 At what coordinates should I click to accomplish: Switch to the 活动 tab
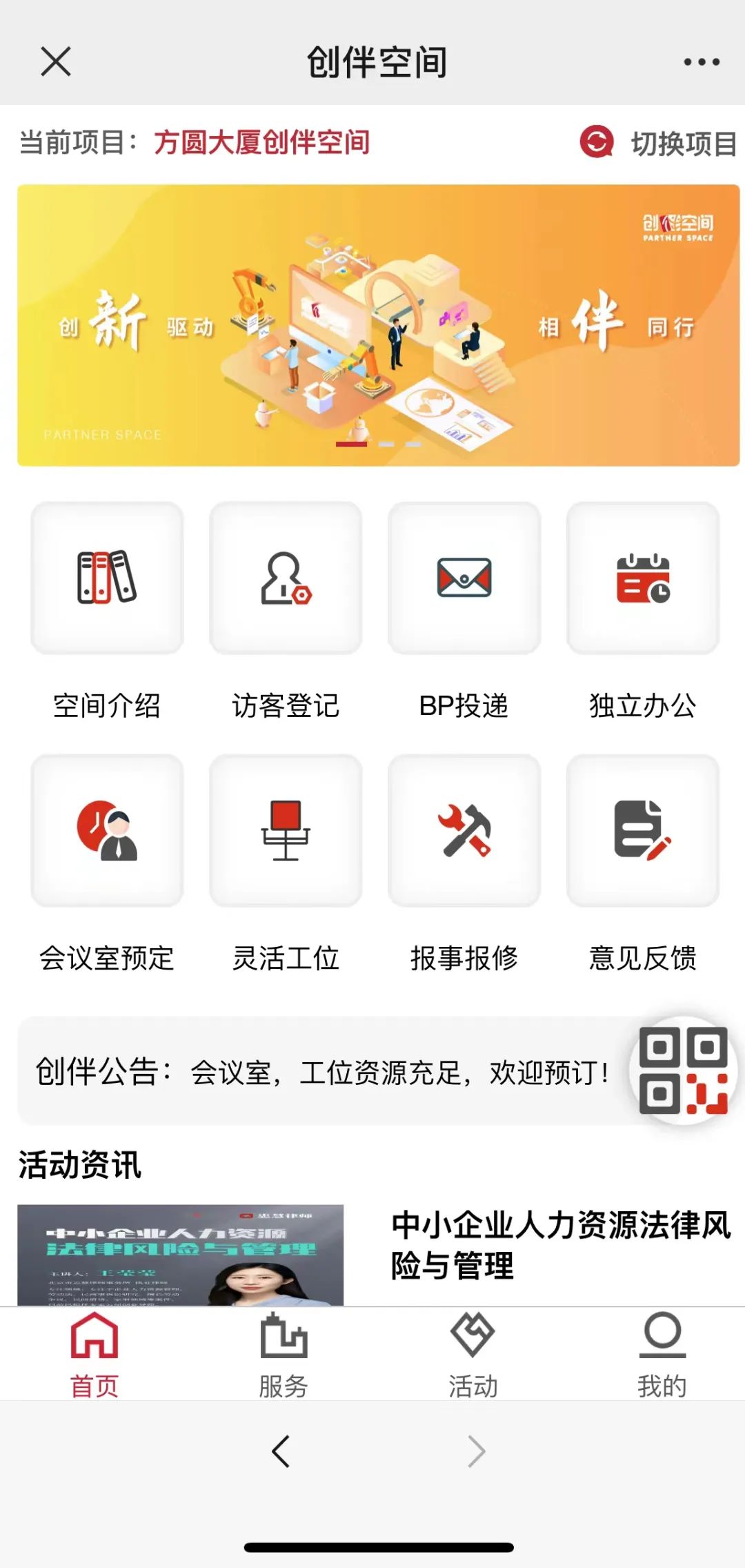[x=473, y=1353]
